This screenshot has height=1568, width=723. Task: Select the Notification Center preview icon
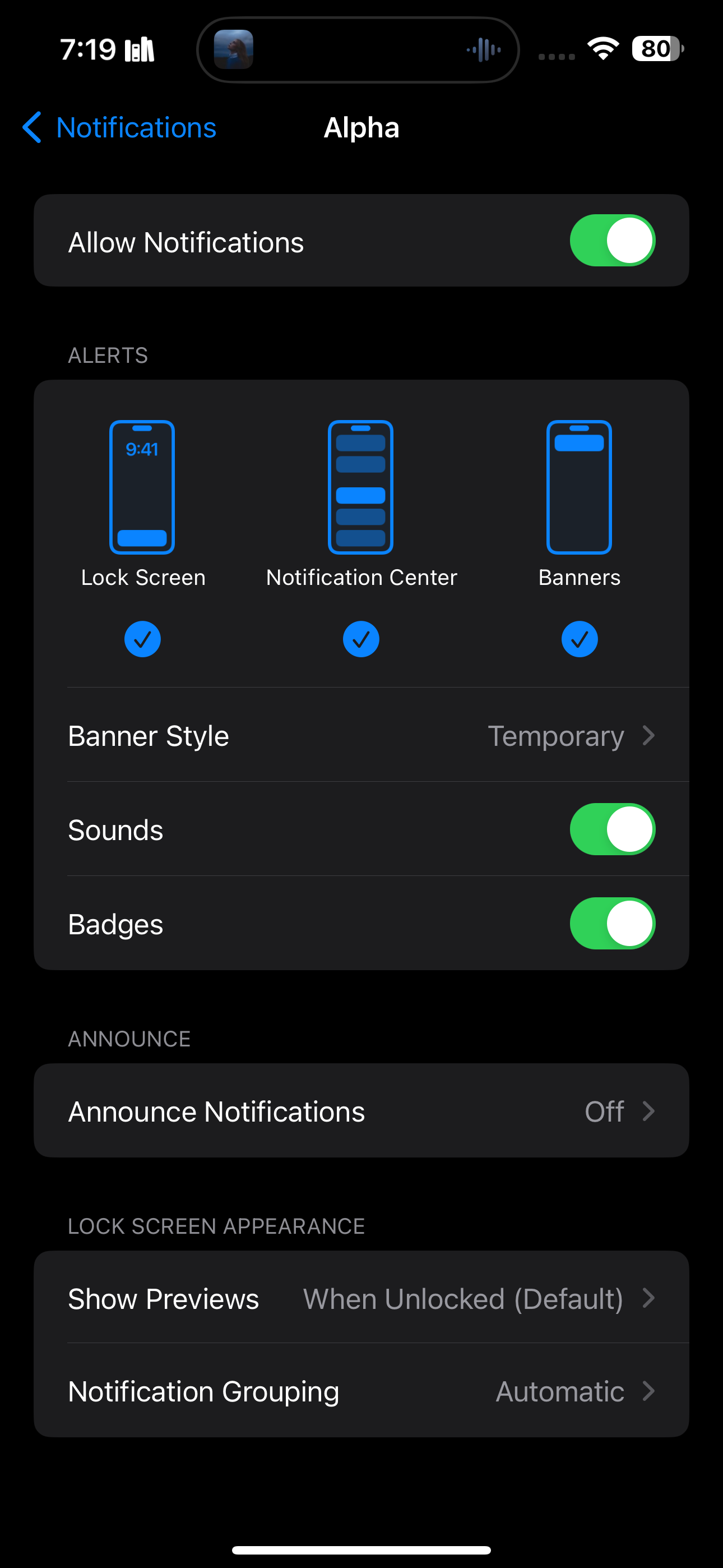tap(361, 486)
